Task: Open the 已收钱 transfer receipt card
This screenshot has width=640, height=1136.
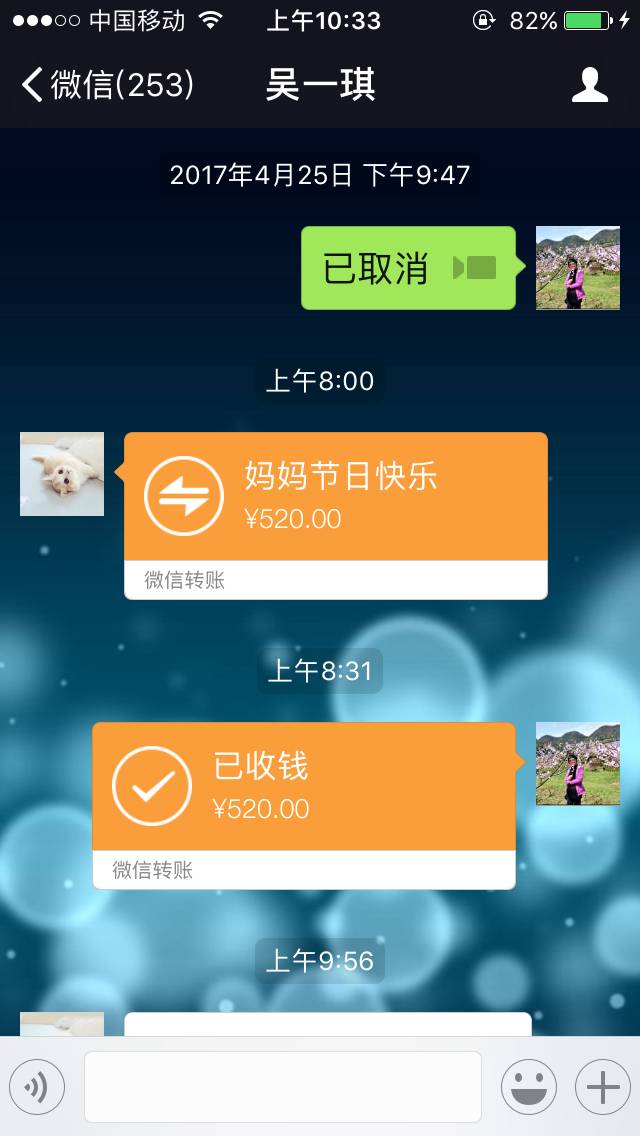Action: tap(304, 805)
